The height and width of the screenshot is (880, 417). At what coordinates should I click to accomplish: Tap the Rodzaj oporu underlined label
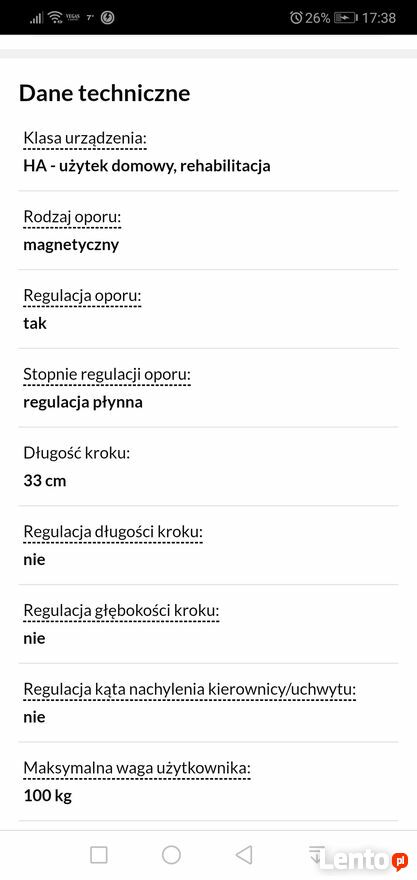(x=72, y=218)
